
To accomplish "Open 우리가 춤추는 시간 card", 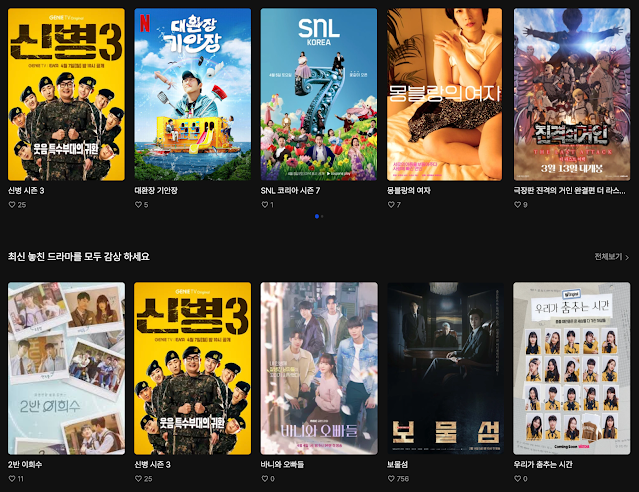I will pos(572,368).
